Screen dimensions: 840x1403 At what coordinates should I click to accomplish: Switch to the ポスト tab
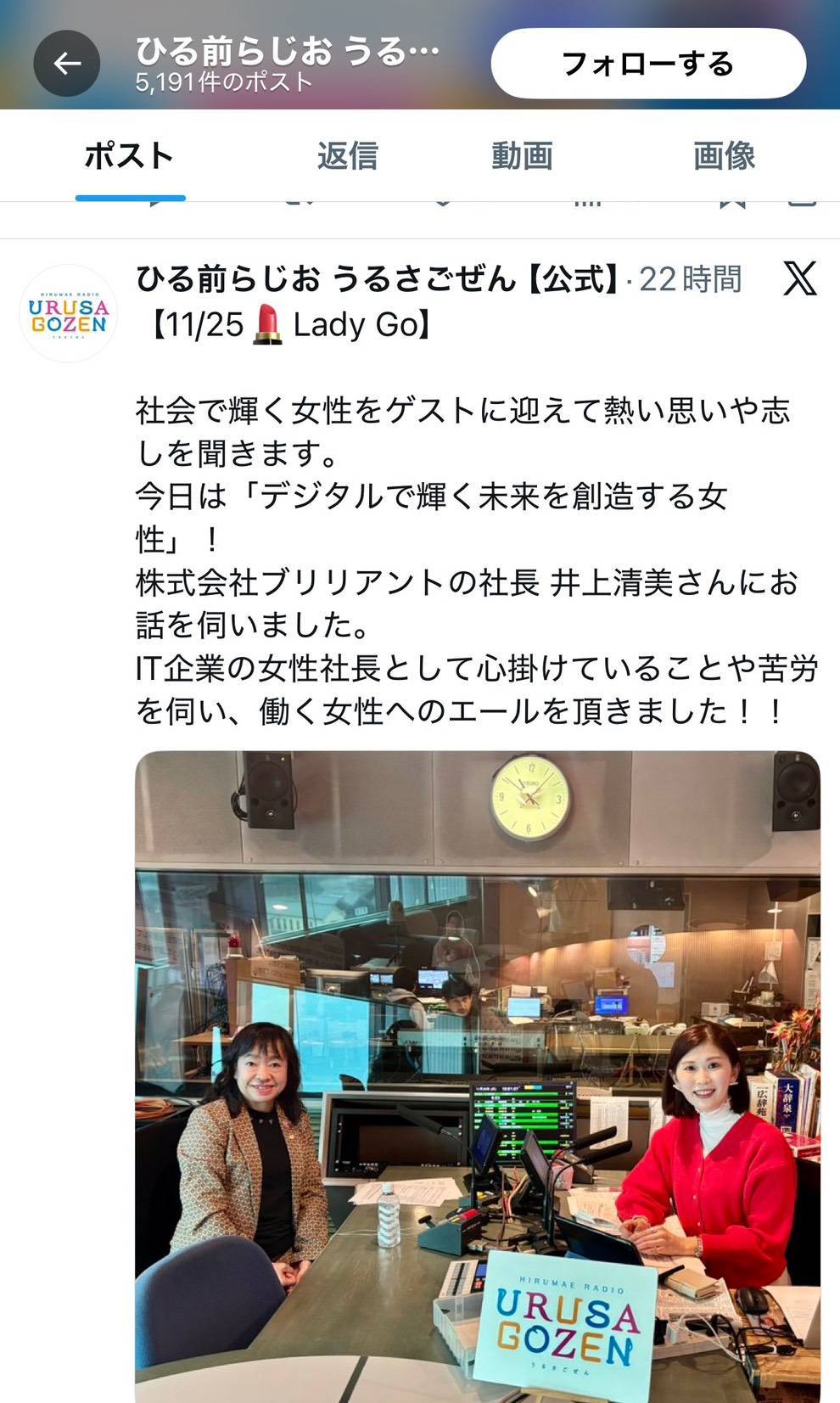click(x=130, y=156)
